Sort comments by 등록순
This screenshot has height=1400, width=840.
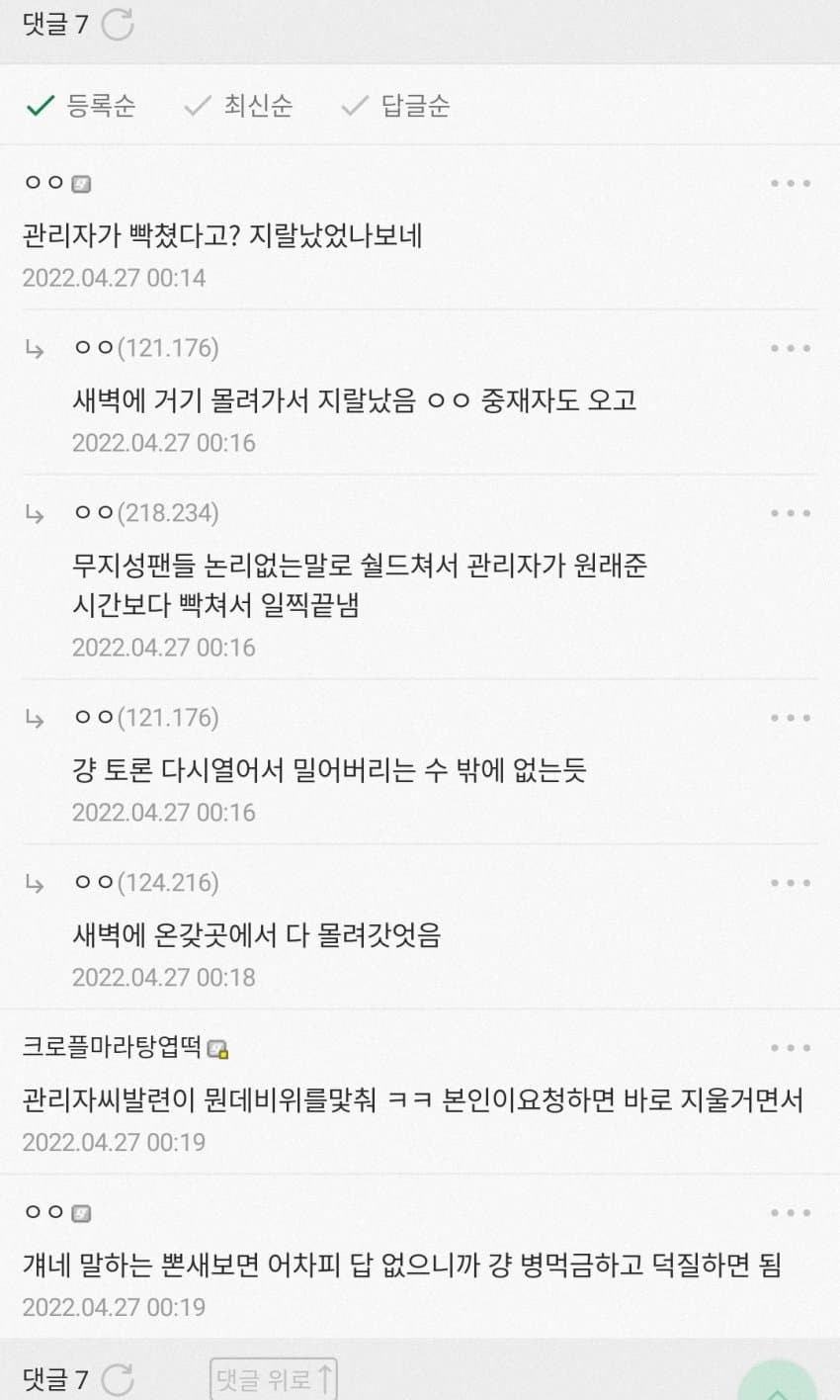81,105
